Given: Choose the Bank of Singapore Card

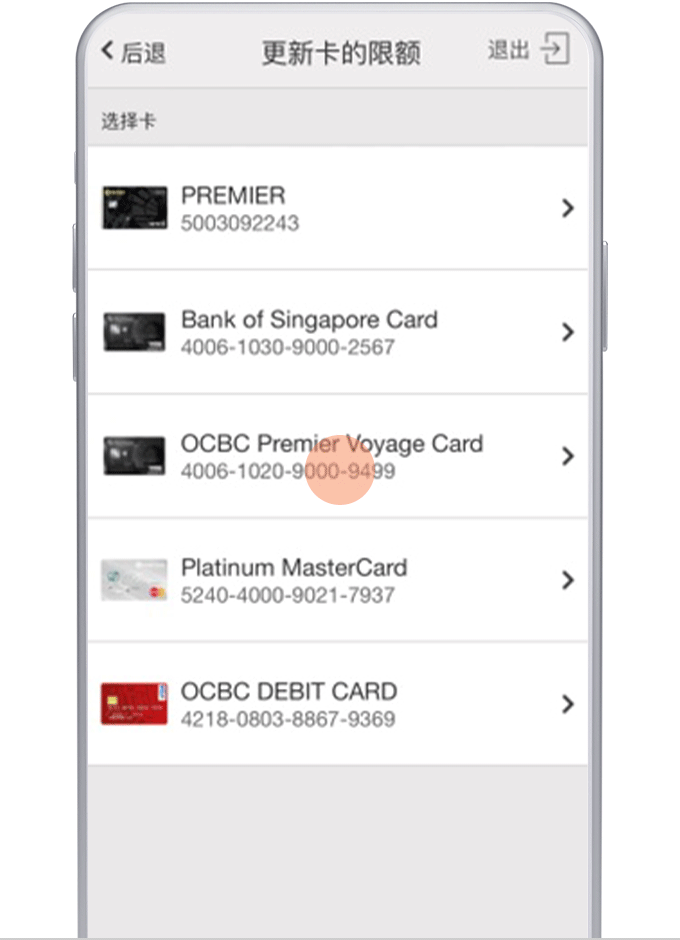Looking at the screenshot, I should 337,332.
